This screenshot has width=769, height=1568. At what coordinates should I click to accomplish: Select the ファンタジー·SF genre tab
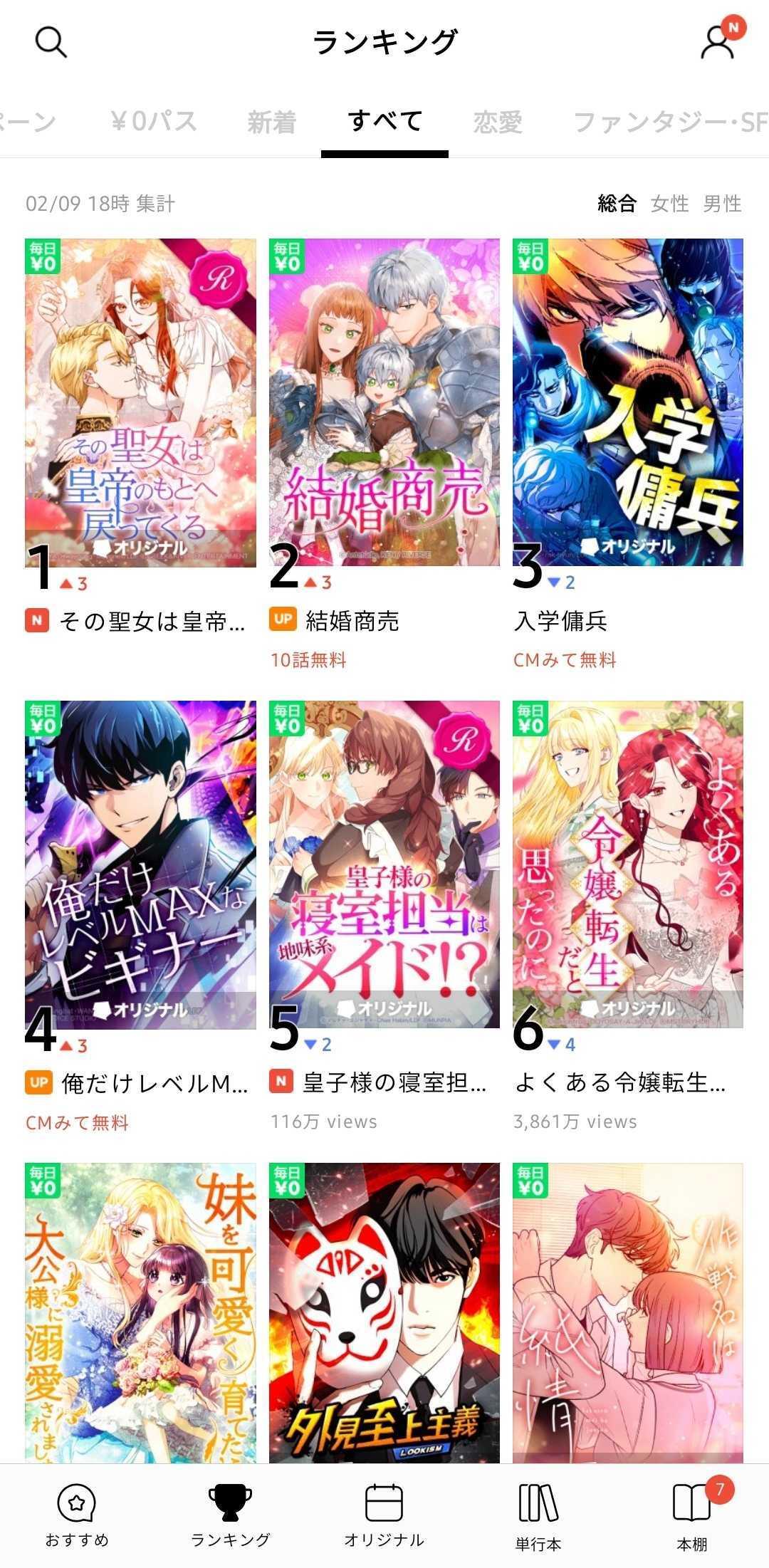click(669, 122)
